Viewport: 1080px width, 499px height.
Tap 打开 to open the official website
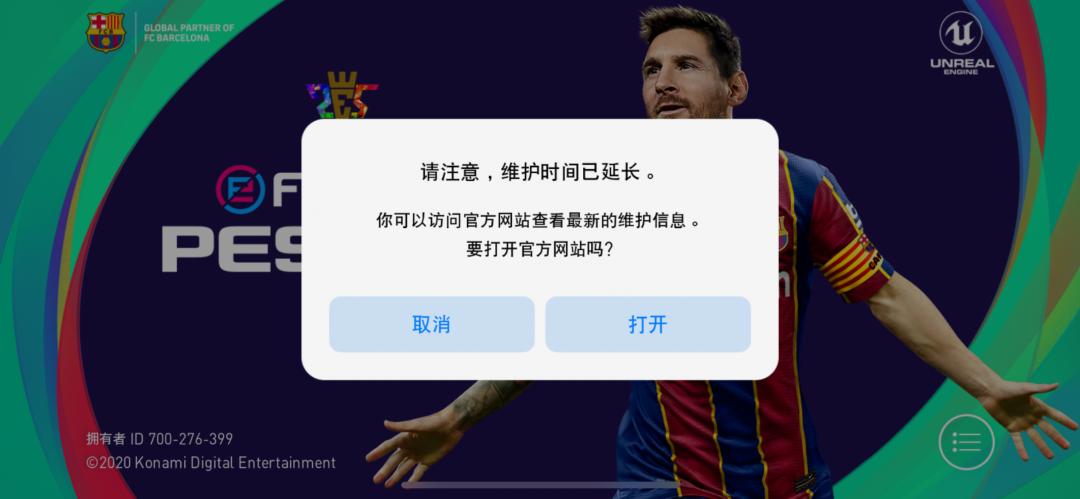click(x=647, y=324)
